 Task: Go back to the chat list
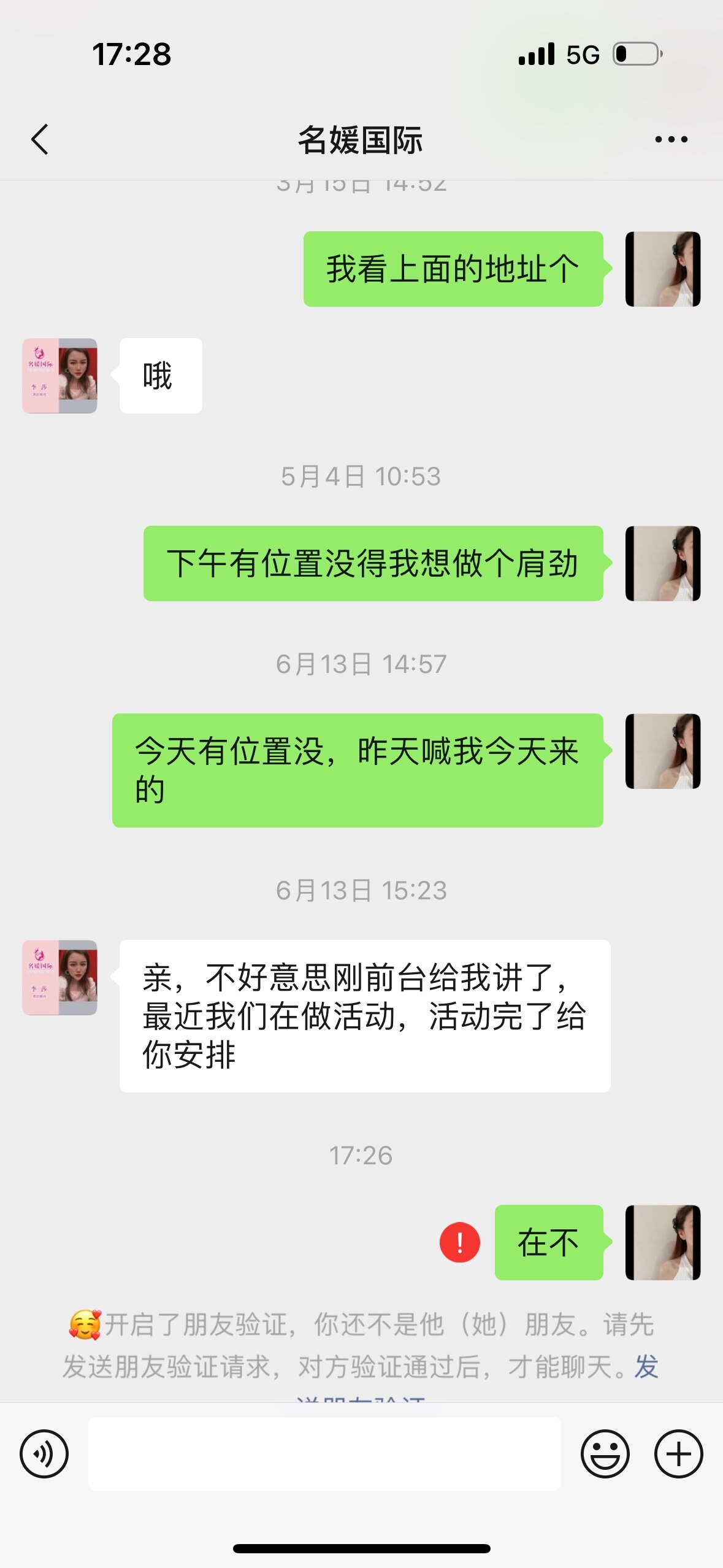pos(40,139)
